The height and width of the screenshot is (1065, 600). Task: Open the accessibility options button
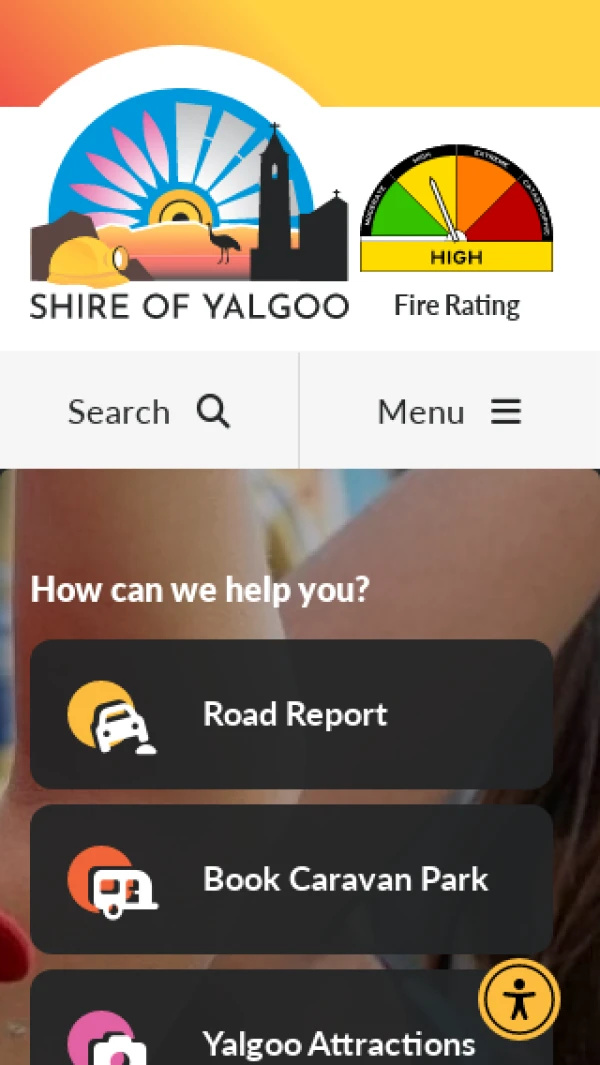click(518, 999)
